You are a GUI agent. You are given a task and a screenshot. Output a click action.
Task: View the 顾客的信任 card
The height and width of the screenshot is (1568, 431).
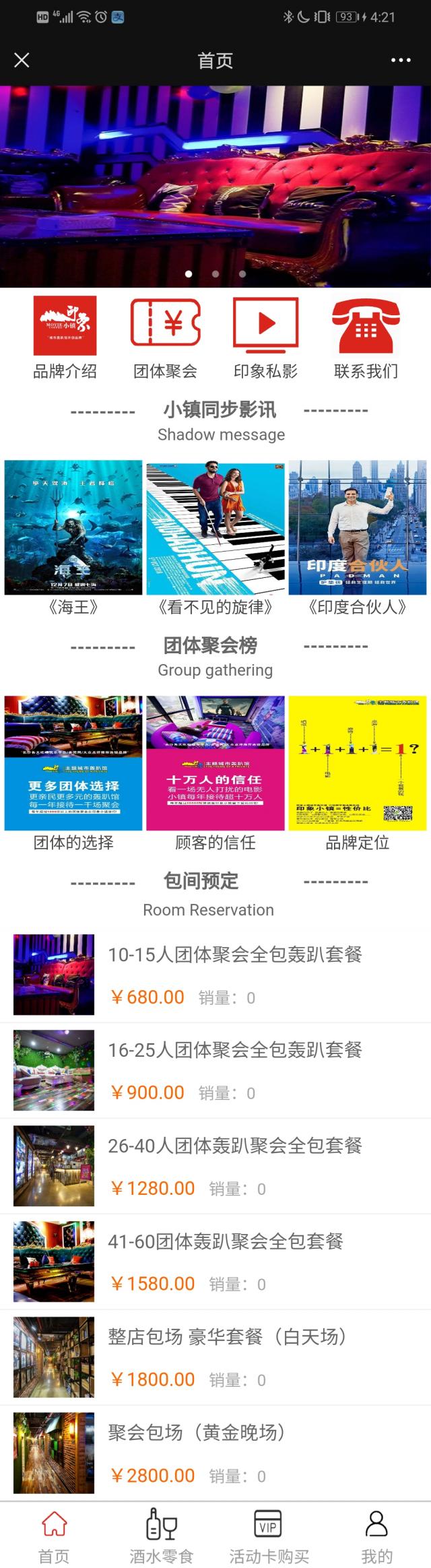215,764
